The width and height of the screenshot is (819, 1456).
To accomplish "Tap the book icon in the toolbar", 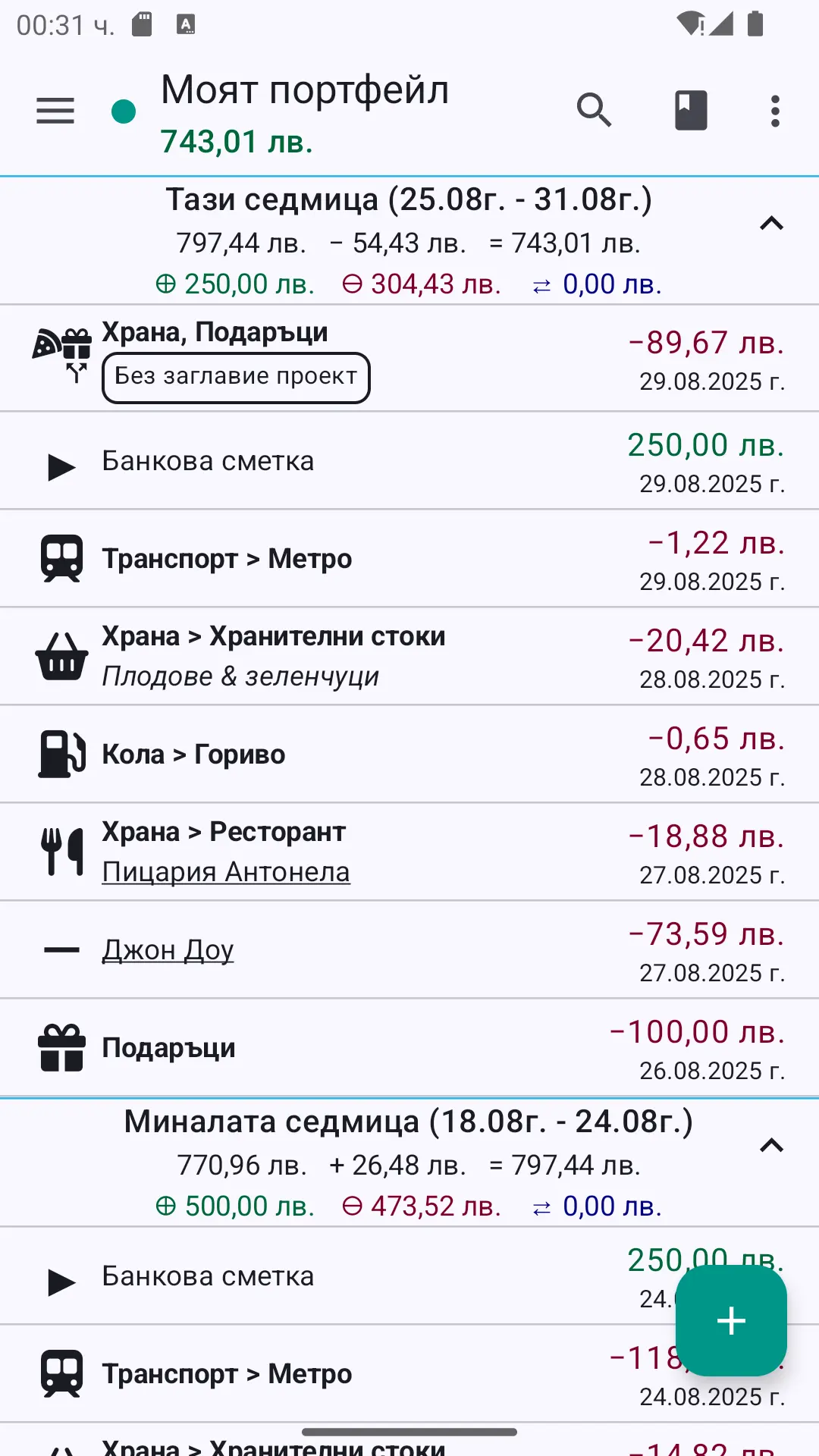I will coord(691,111).
